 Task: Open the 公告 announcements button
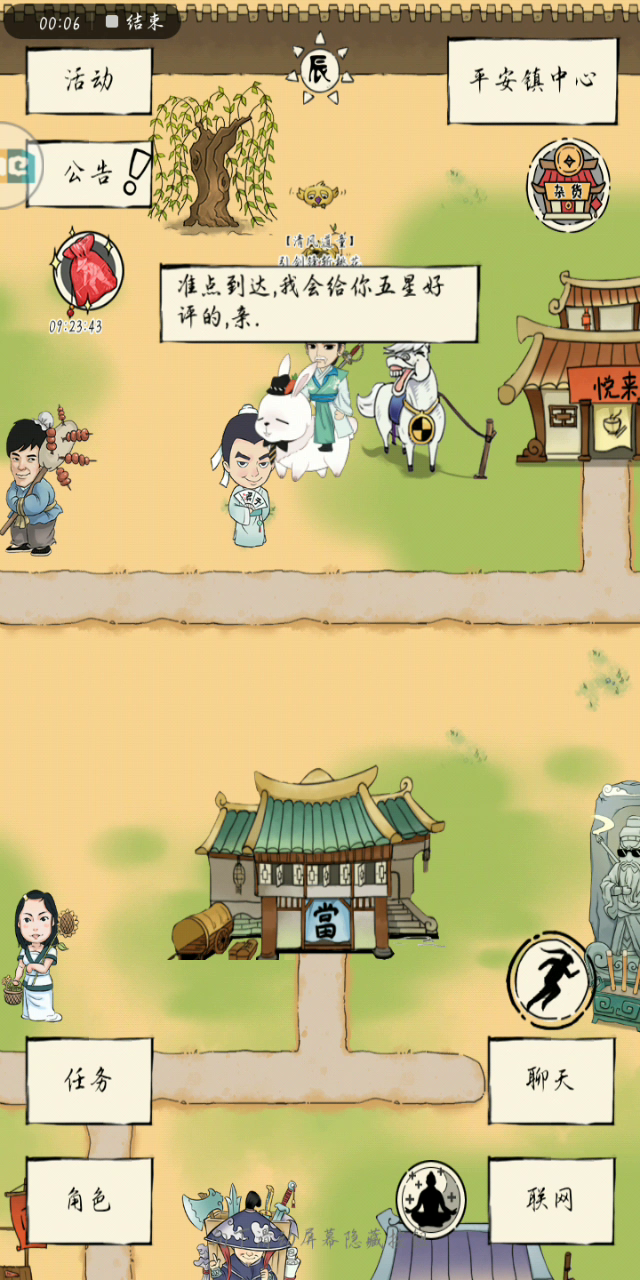(89, 174)
